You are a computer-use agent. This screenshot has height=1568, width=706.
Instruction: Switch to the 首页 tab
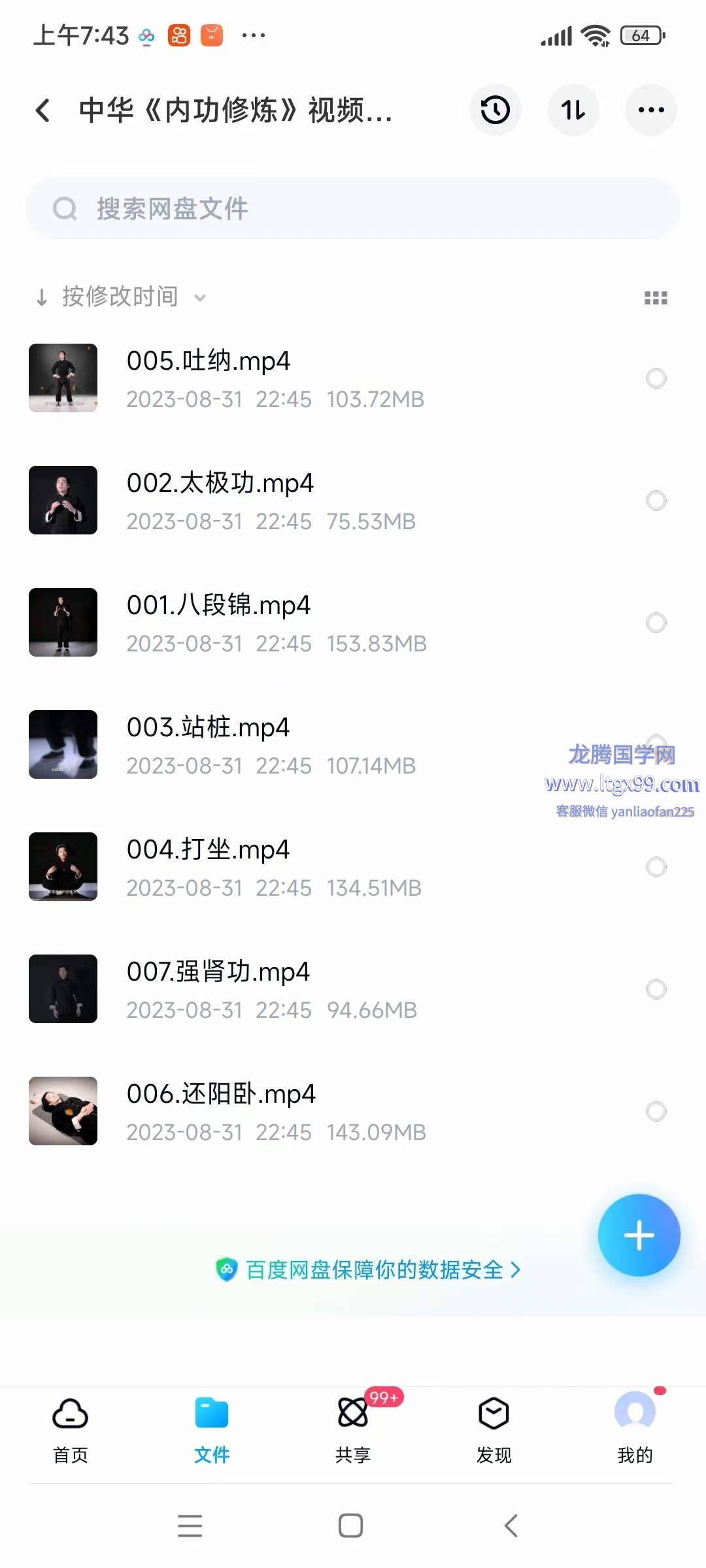pos(71,1429)
